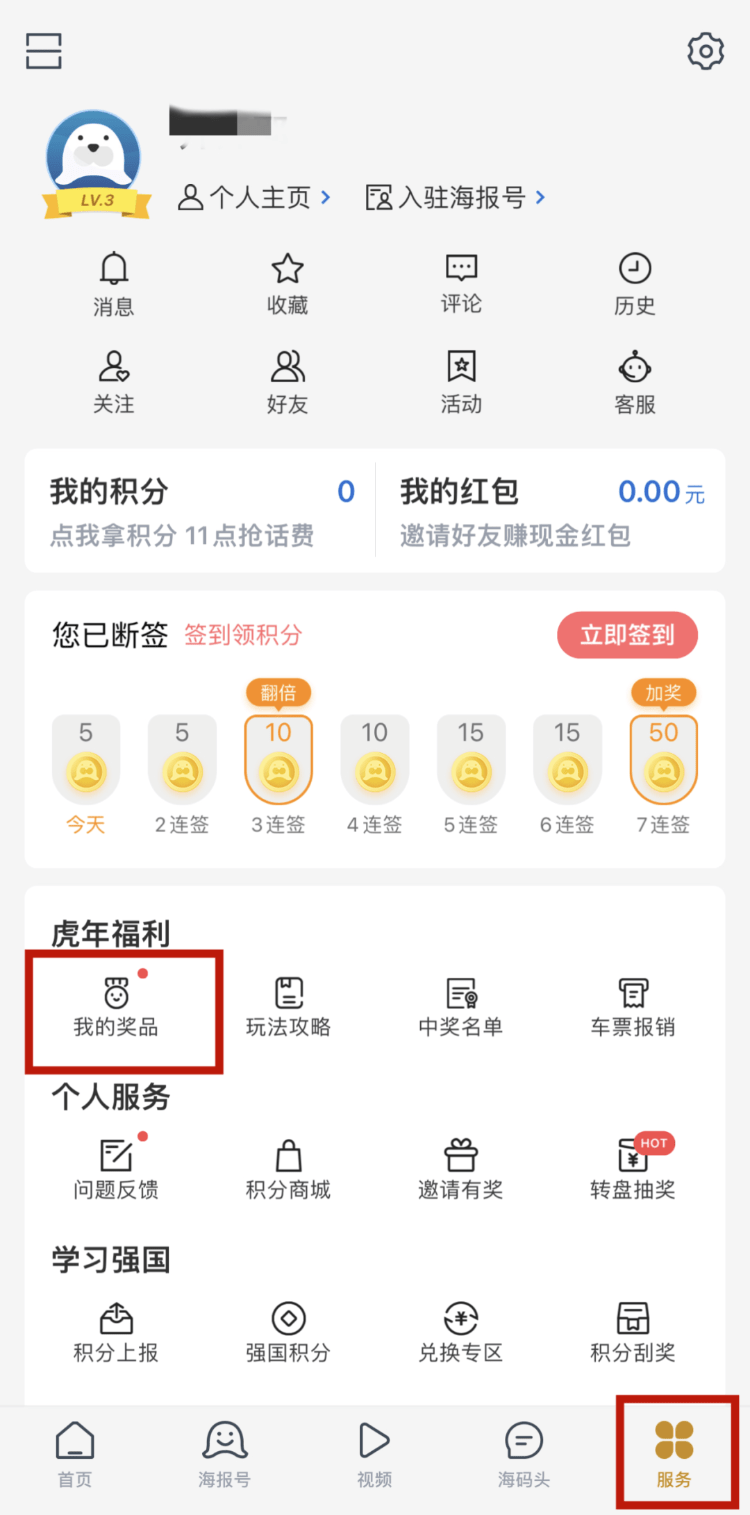Go to the 海码头 tab
This screenshot has height=1515, width=750.
coord(524,1455)
